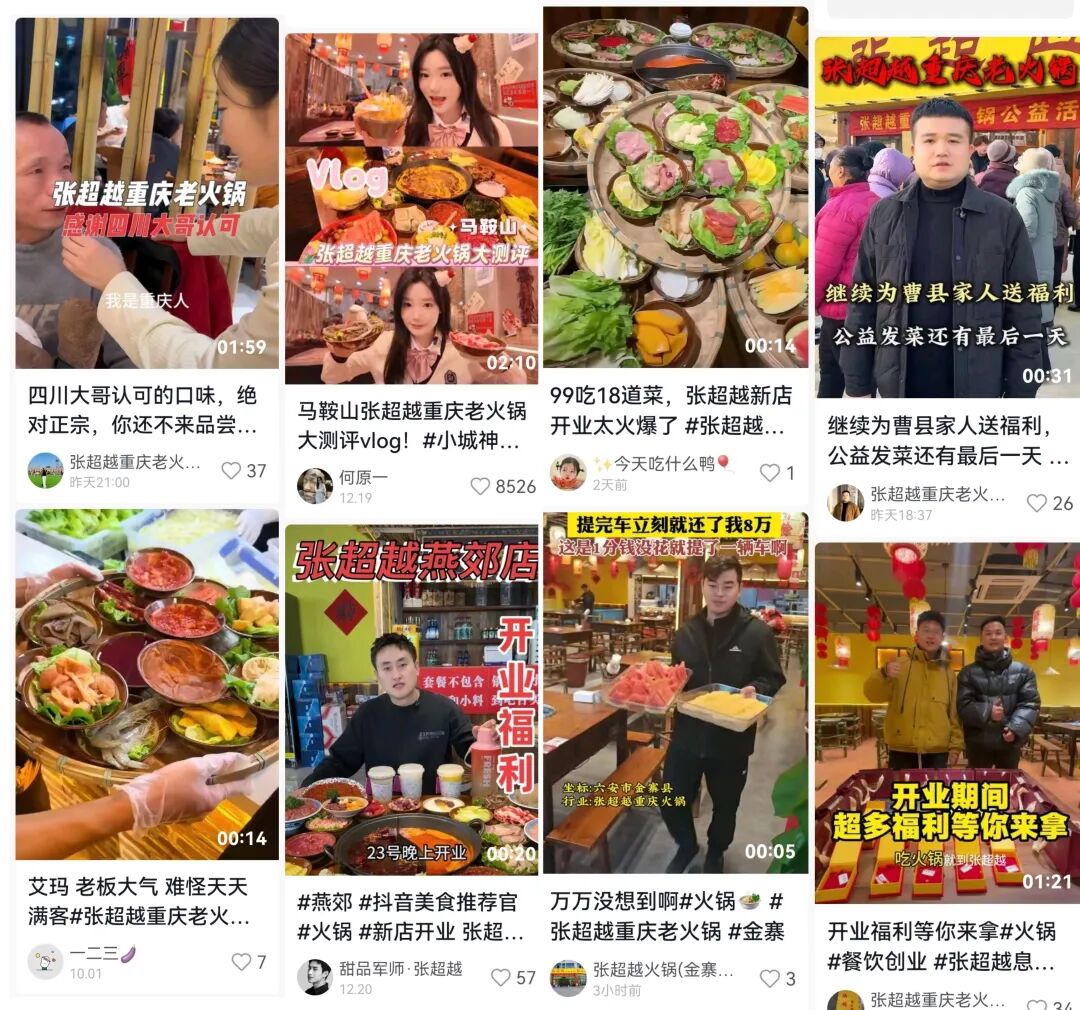View 甜品军师·张超越's profile
This screenshot has width=1080, height=1010.
pos(315,977)
